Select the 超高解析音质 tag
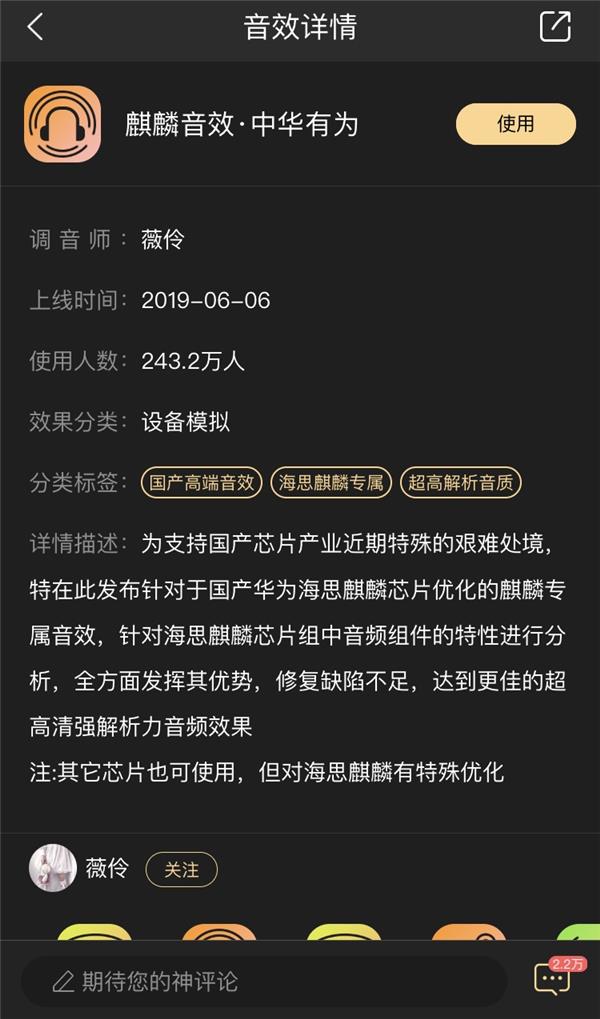 [x=461, y=483]
